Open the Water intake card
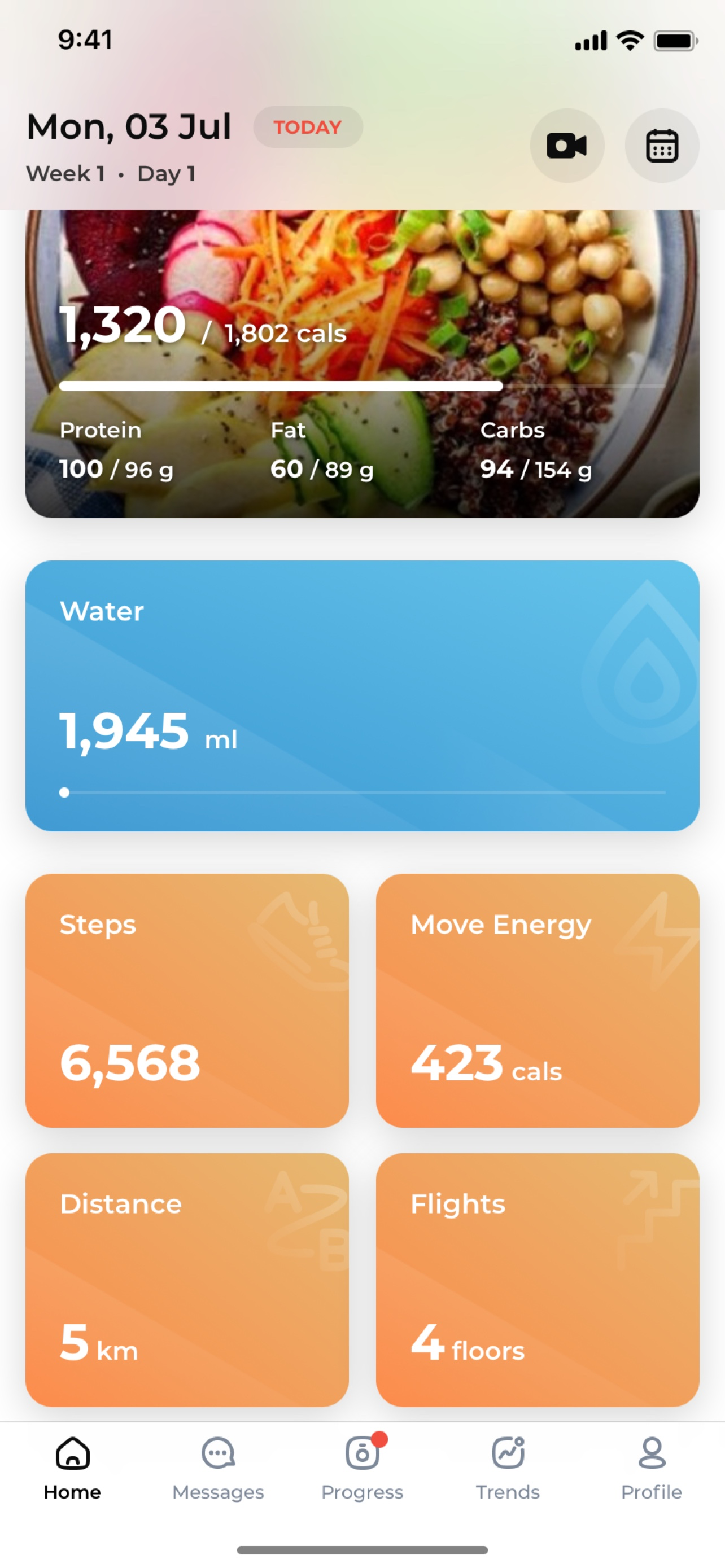The height and width of the screenshot is (1568, 725). pos(362,696)
